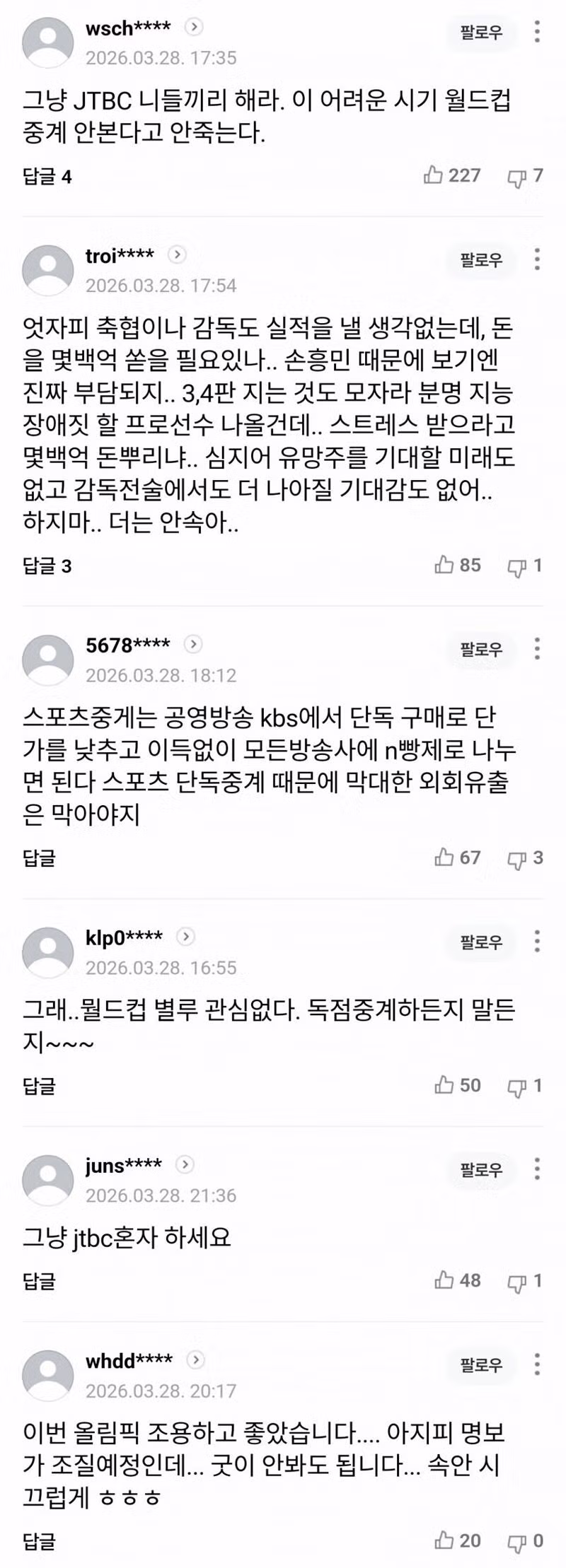Click the thumbs-up icon on troi****'s comment
566x1568 pixels.
[x=445, y=566]
